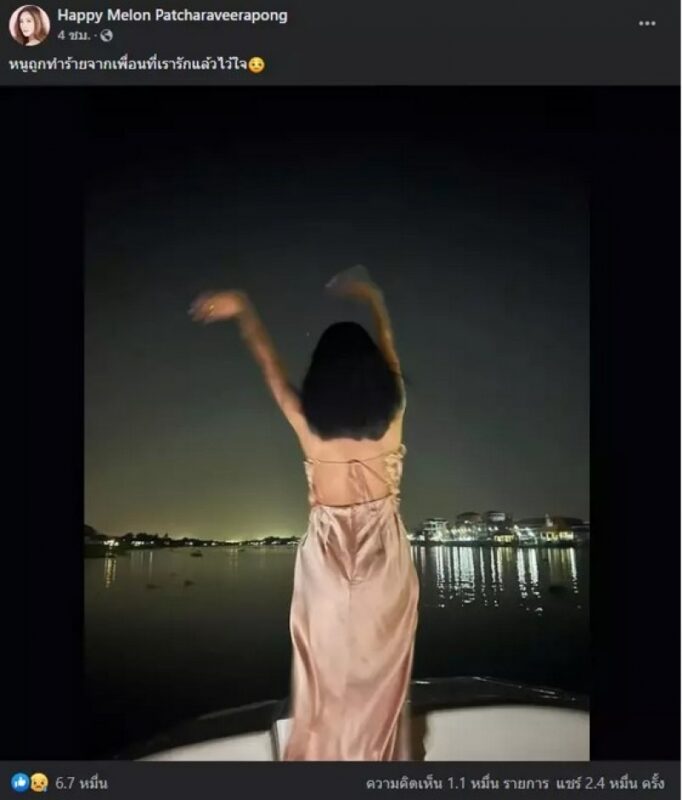Open Happy Melon Patcharaveerapong's profile name
682x800 pixels.
(x=172, y=15)
